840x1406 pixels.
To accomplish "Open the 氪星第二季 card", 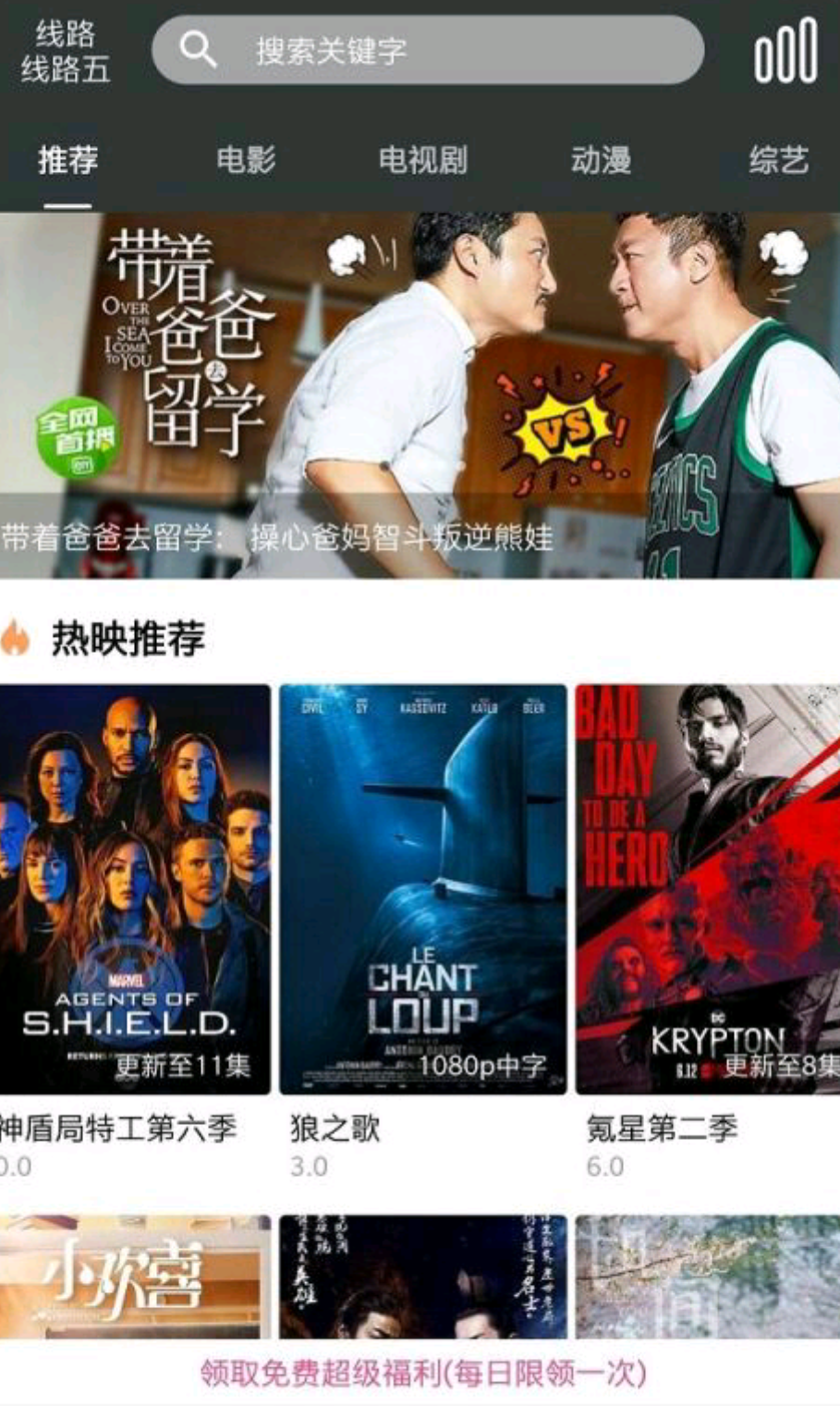I will click(x=707, y=889).
